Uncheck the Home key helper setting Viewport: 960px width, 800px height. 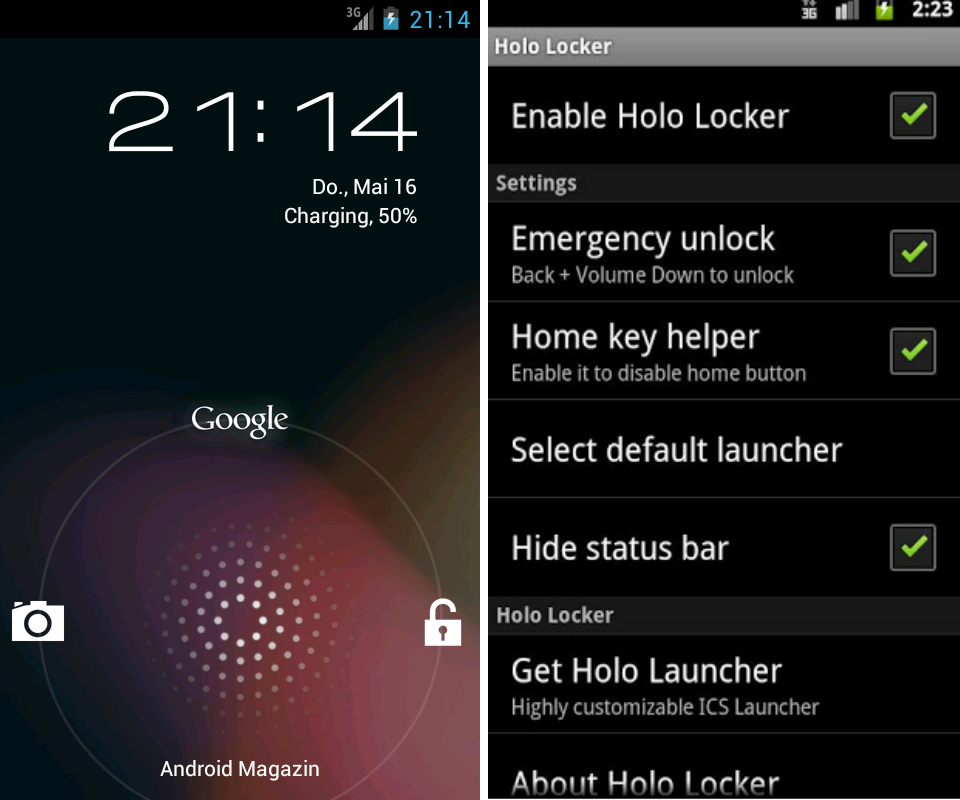[912, 351]
